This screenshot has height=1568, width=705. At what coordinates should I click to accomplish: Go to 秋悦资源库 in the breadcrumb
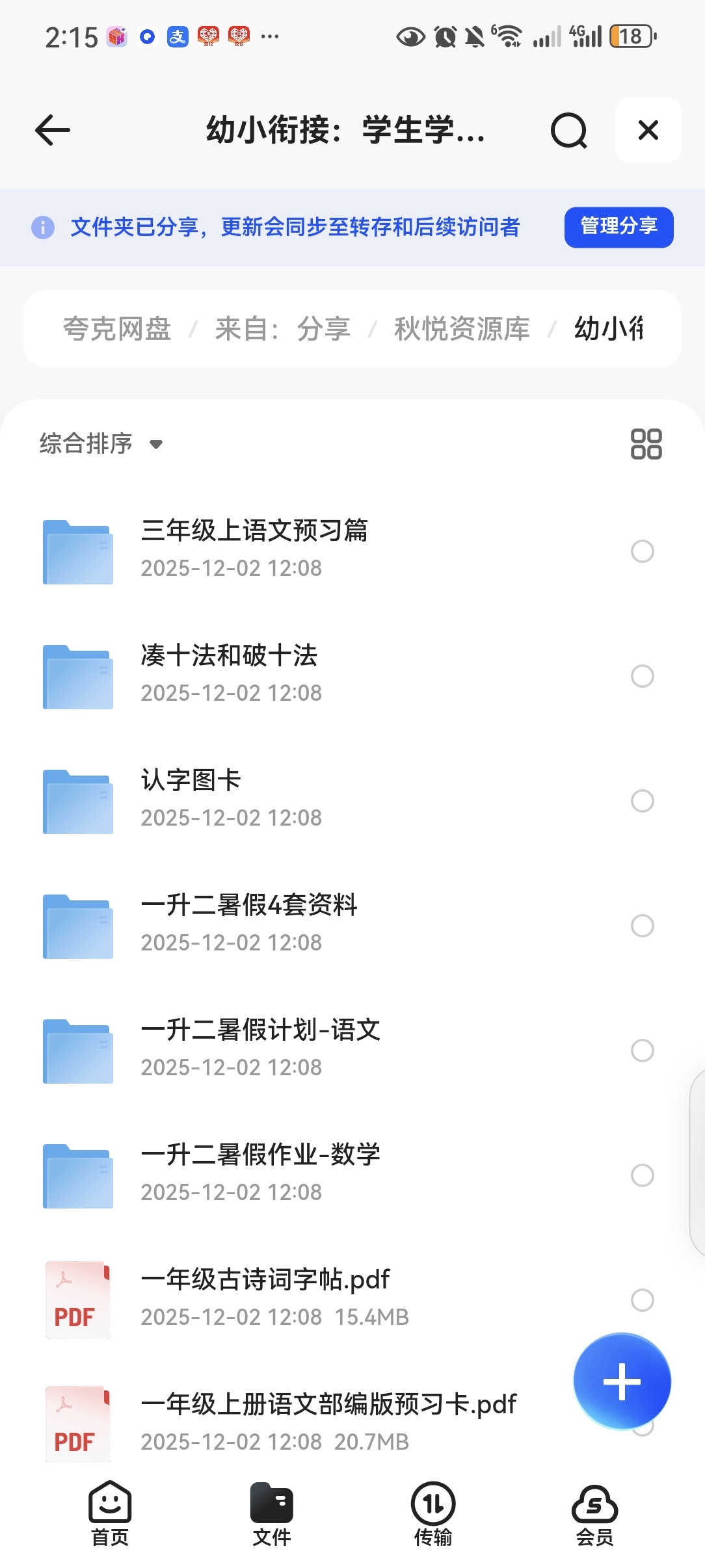click(x=462, y=329)
